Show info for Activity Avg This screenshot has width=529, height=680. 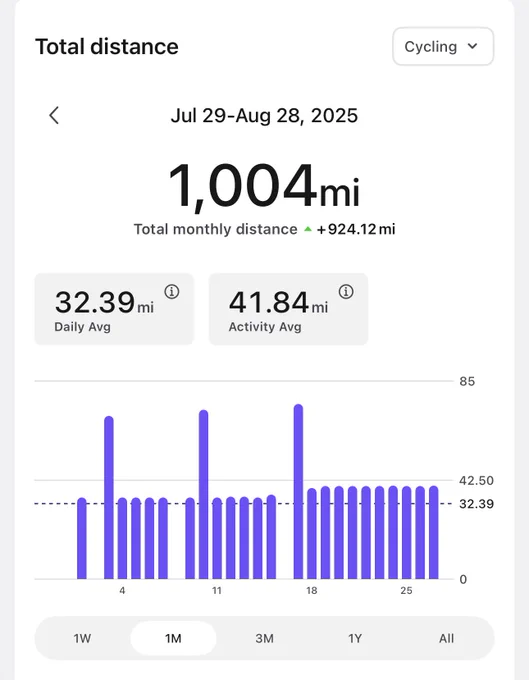pyautogui.click(x=346, y=292)
